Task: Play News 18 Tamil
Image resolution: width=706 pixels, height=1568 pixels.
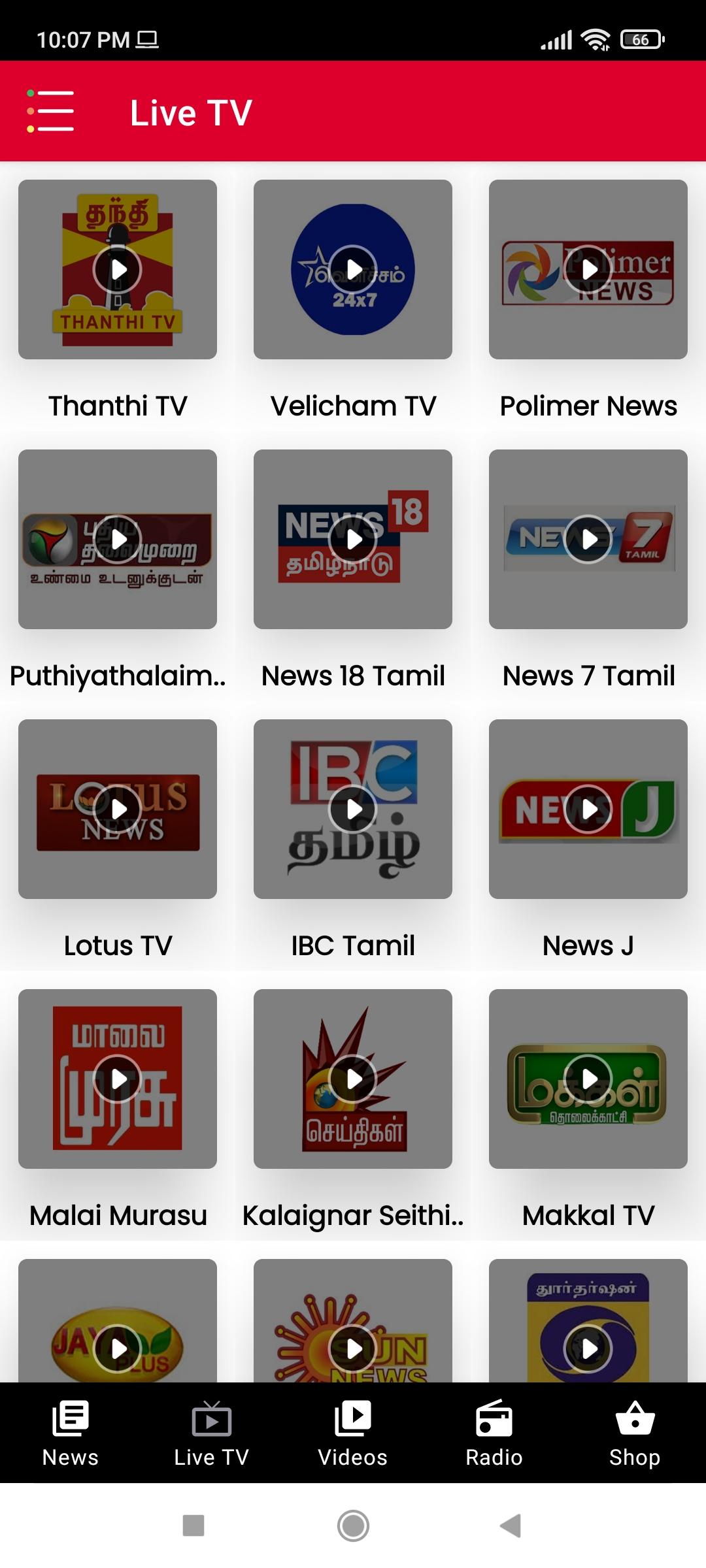Action: tap(353, 539)
